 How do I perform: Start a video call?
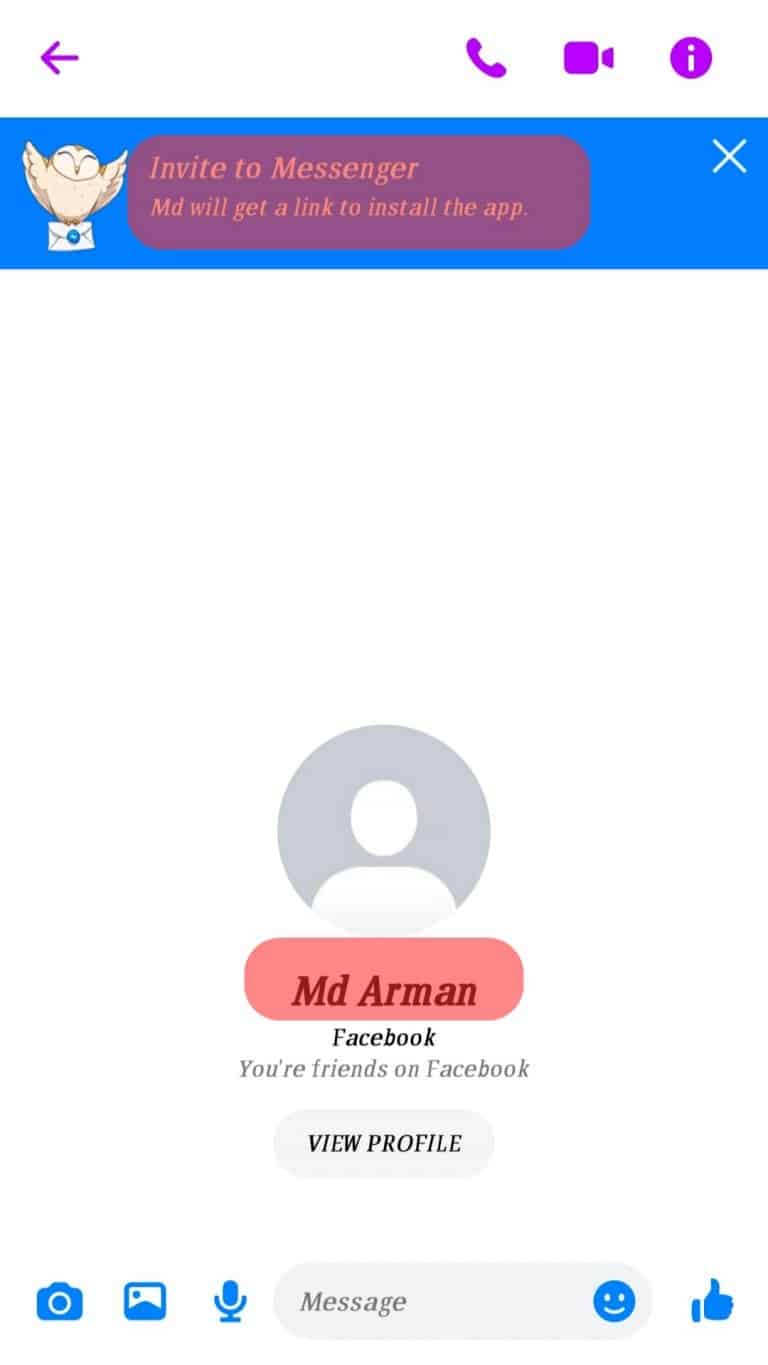[x=589, y=57]
